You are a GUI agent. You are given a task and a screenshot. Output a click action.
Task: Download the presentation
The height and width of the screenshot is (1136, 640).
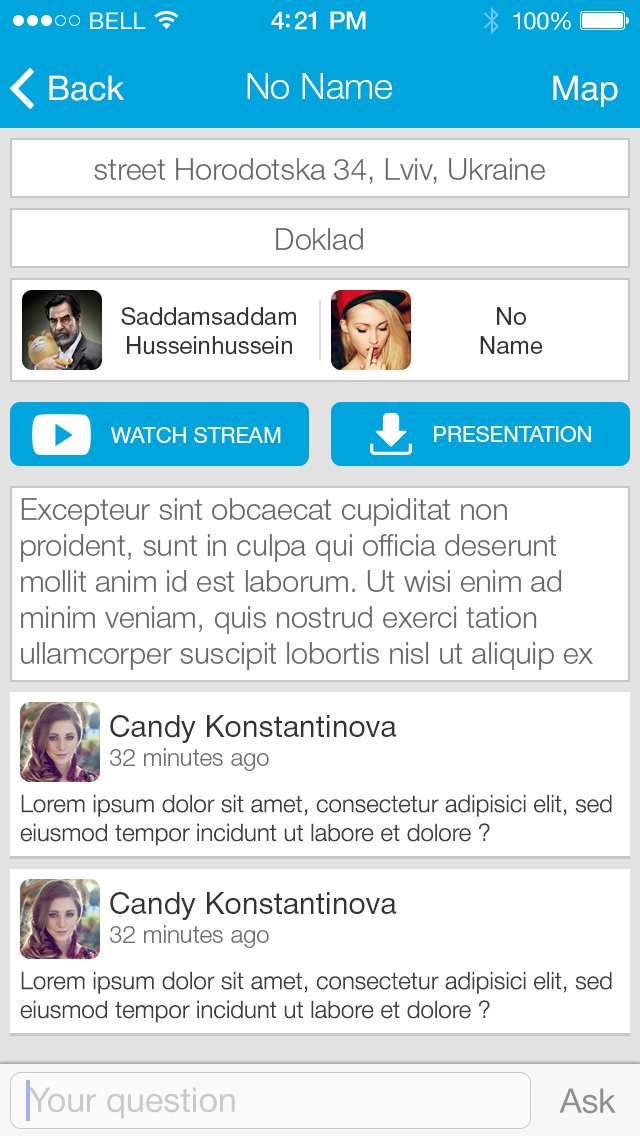click(480, 434)
